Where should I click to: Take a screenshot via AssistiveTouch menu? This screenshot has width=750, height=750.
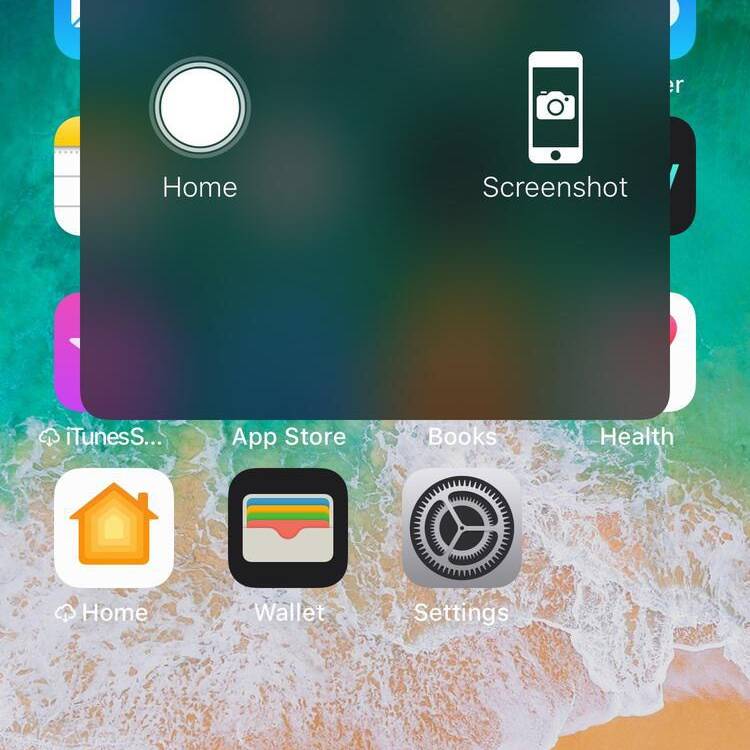pos(555,108)
